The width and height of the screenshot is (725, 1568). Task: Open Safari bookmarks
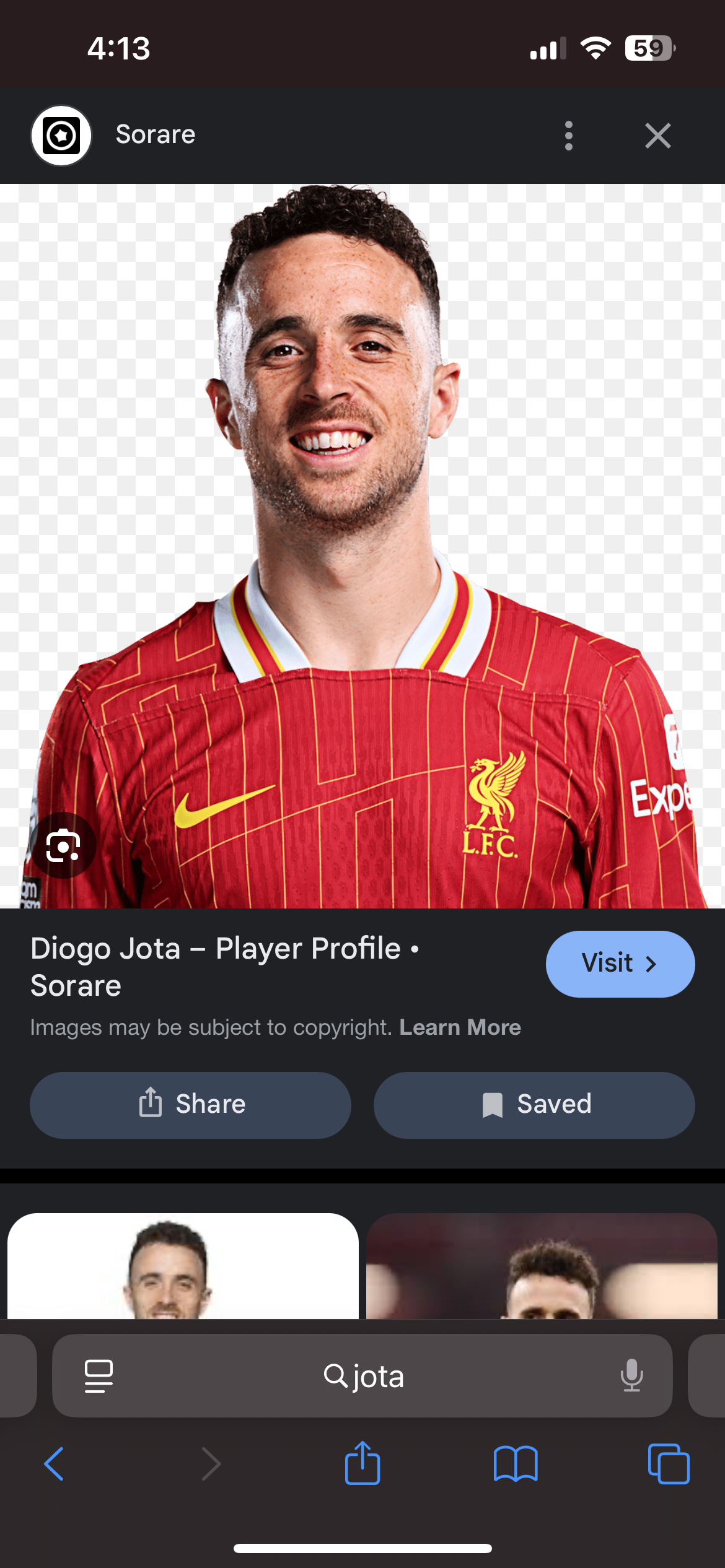click(515, 1464)
